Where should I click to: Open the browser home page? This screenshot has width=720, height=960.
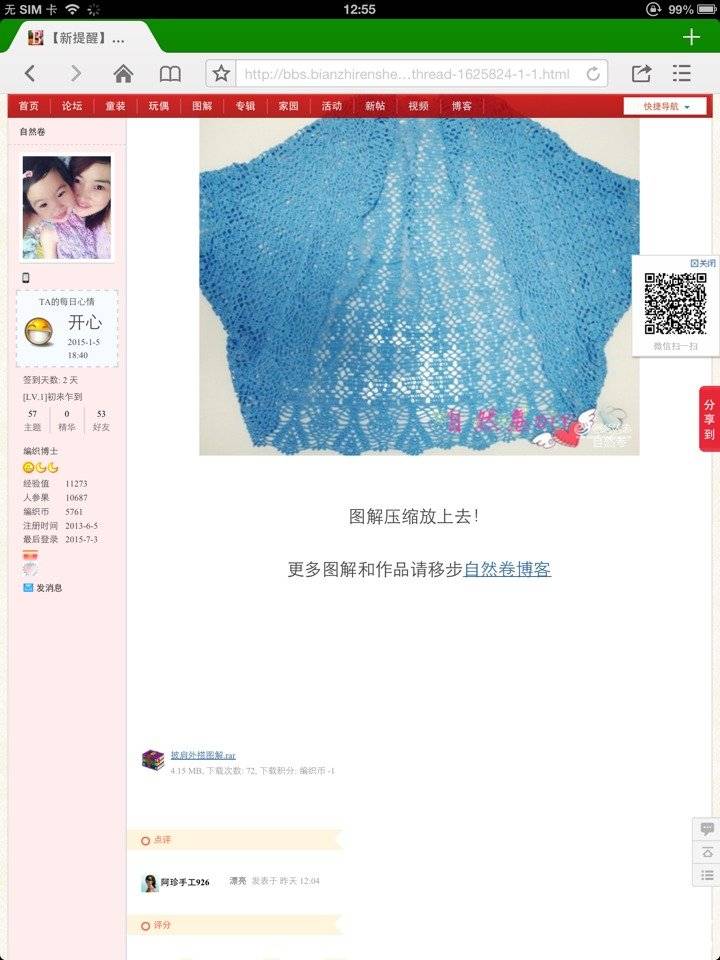(123, 73)
